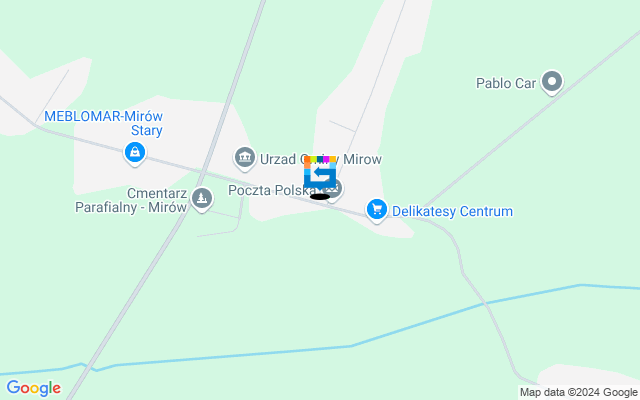Image resolution: width=640 pixels, height=400 pixels.
Task: Open the Delikatesy Centrum marker
Action: [x=376, y=209]
